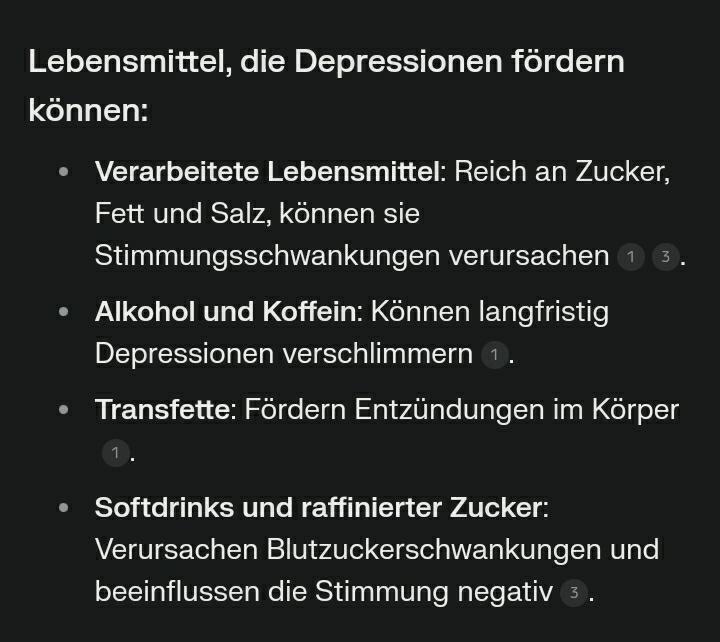This screenshot has height=642, width=720.
Task: Tap source 1 after Depressionen verschlimmern
Action: click(494, 355)
